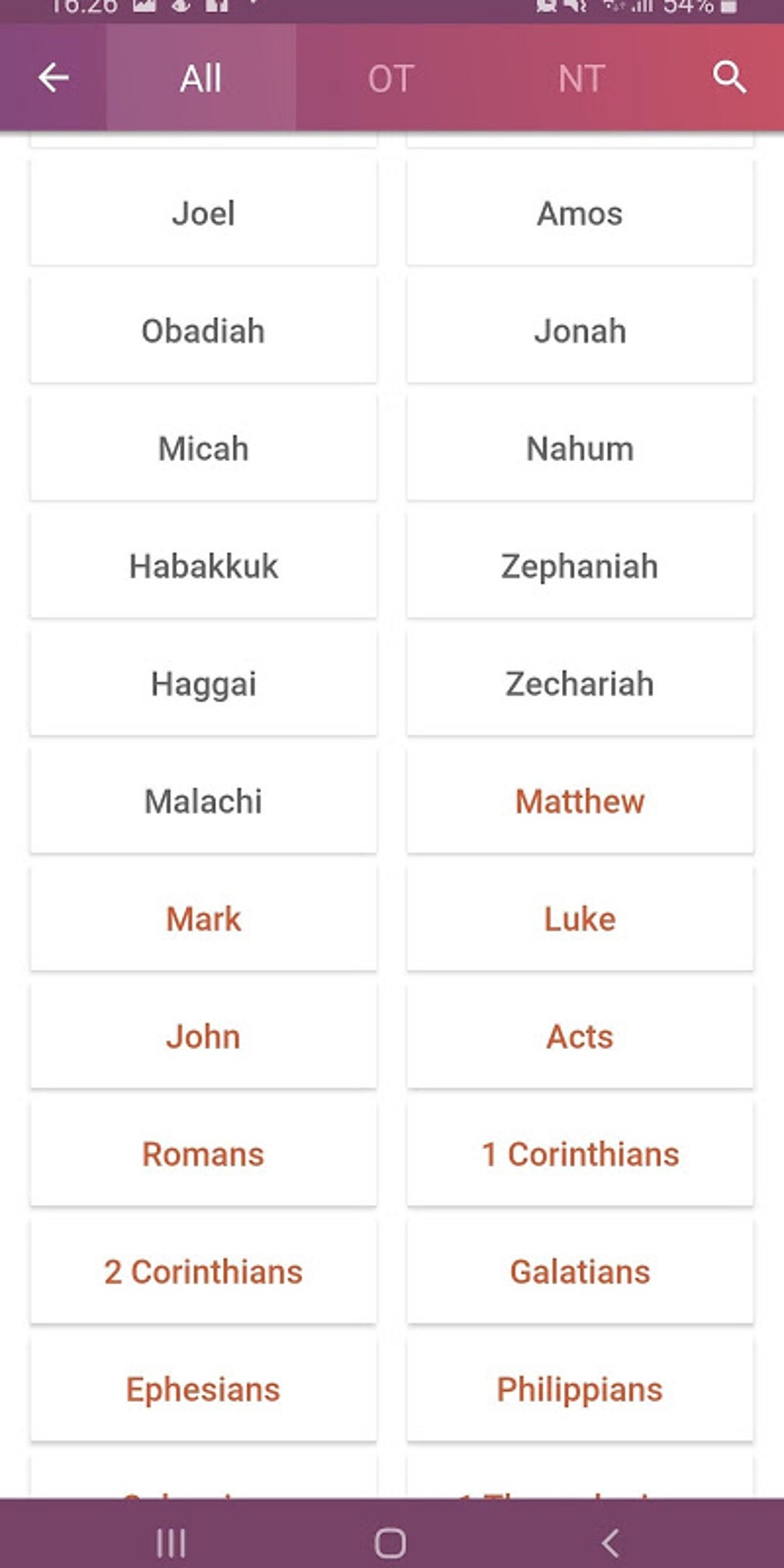Open the Gospel of Matthew

point(580,801)
